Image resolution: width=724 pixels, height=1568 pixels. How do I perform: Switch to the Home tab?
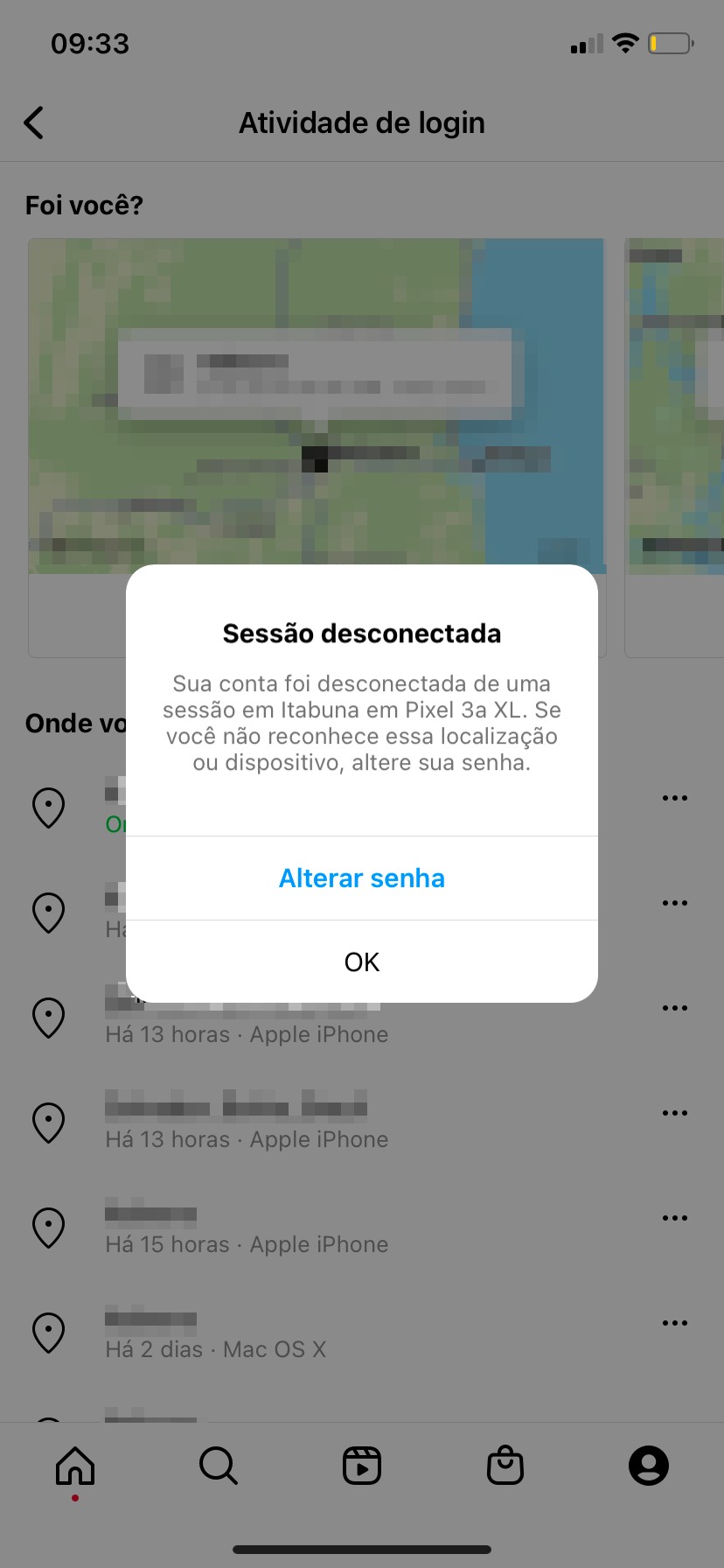(x=75, y=1466)
